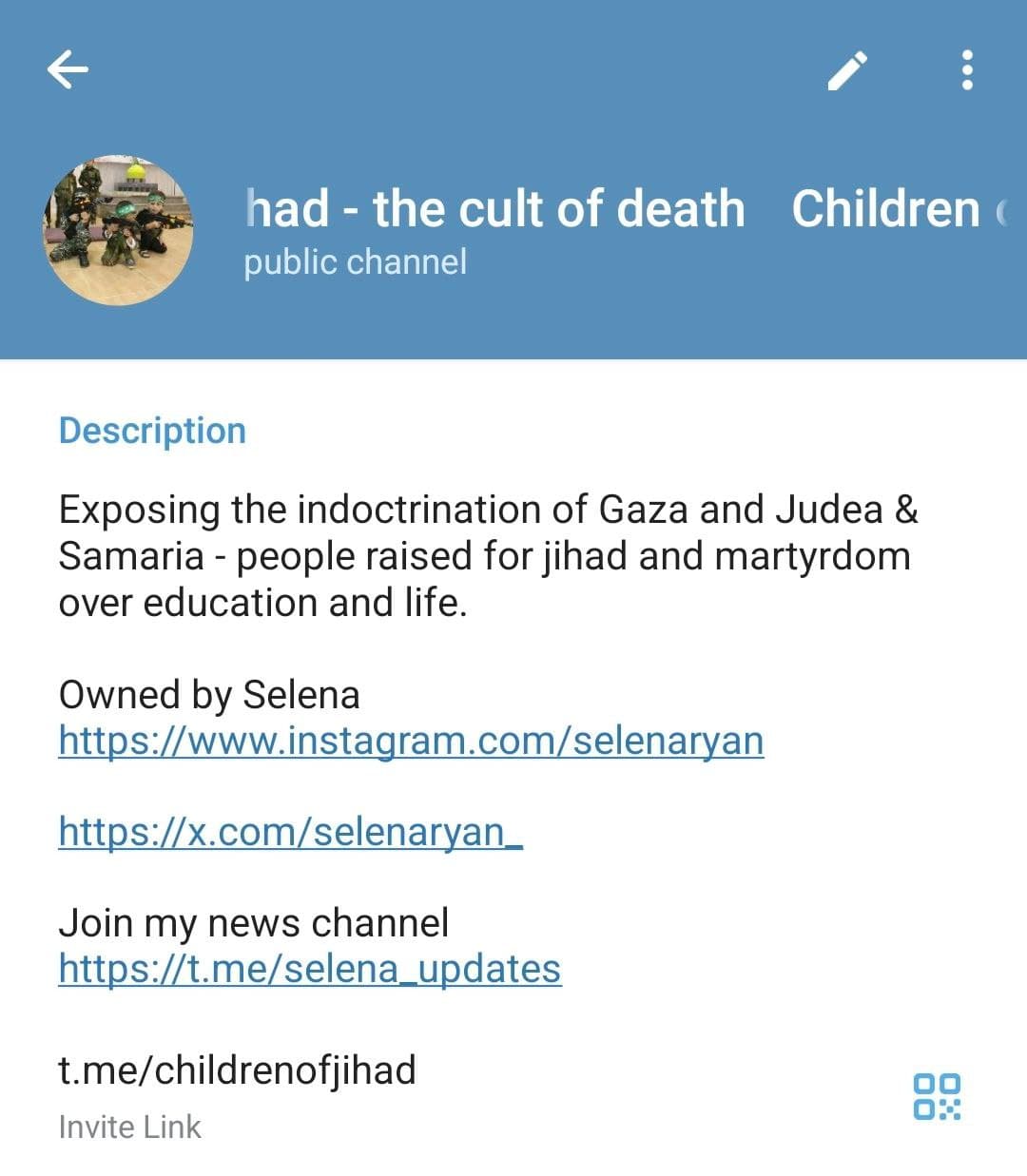Join the selena_updates news channel link
The height and width of the screenshot is (1176, 1027).
(x=310, y=969)
